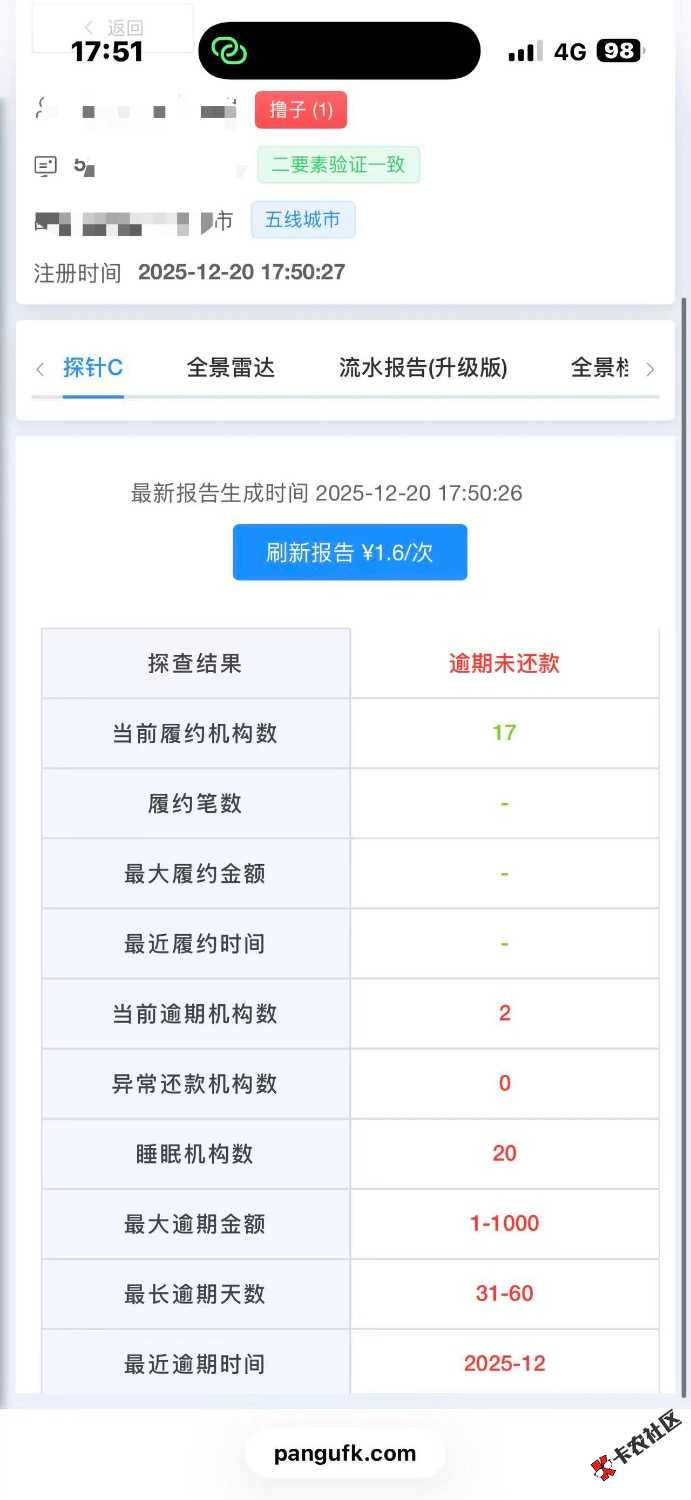Tap the right arrow to show more tabs
691x1500 pixels.
coord(650,369)
